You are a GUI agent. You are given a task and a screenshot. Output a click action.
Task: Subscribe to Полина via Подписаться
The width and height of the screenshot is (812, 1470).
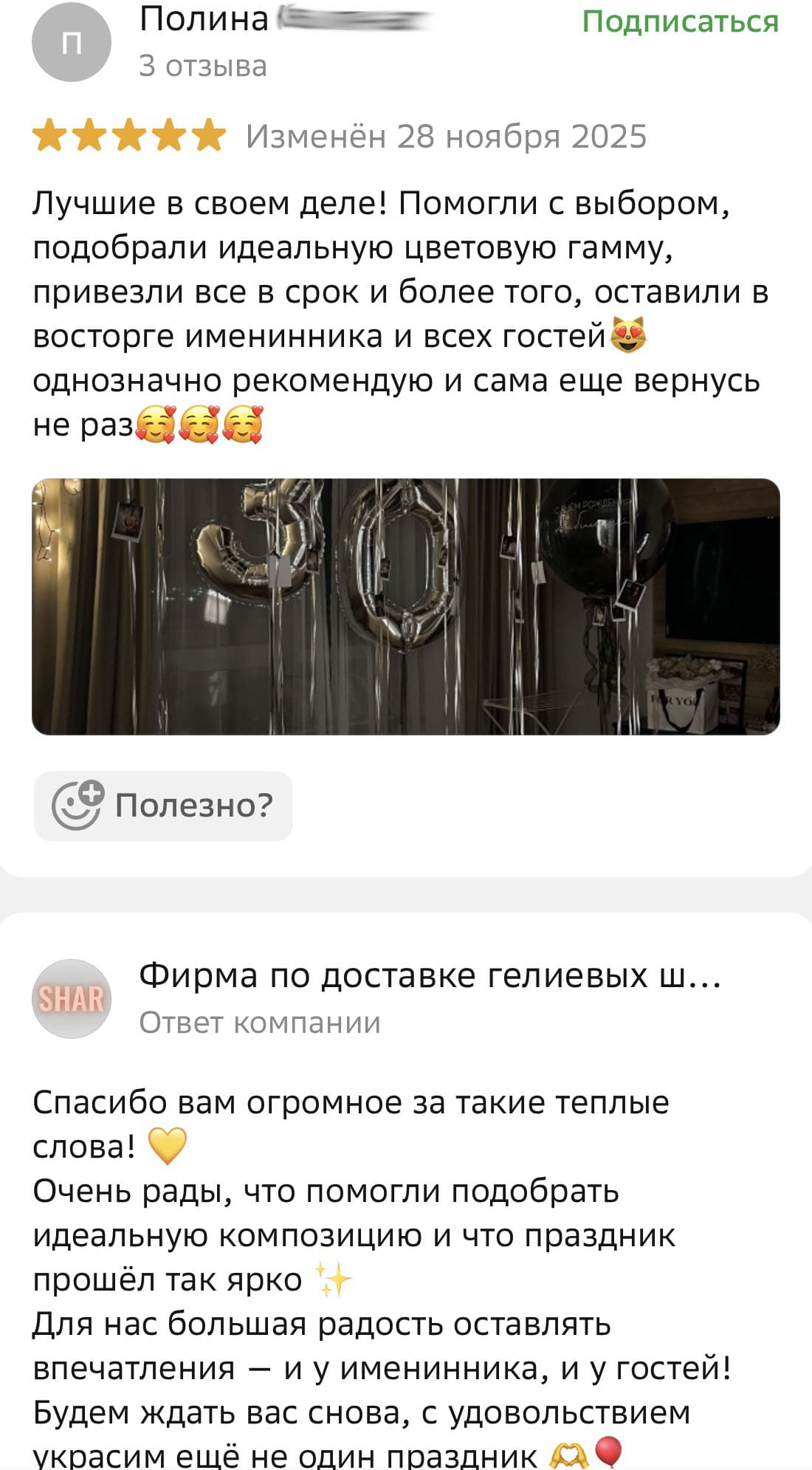tap(680, 22)
